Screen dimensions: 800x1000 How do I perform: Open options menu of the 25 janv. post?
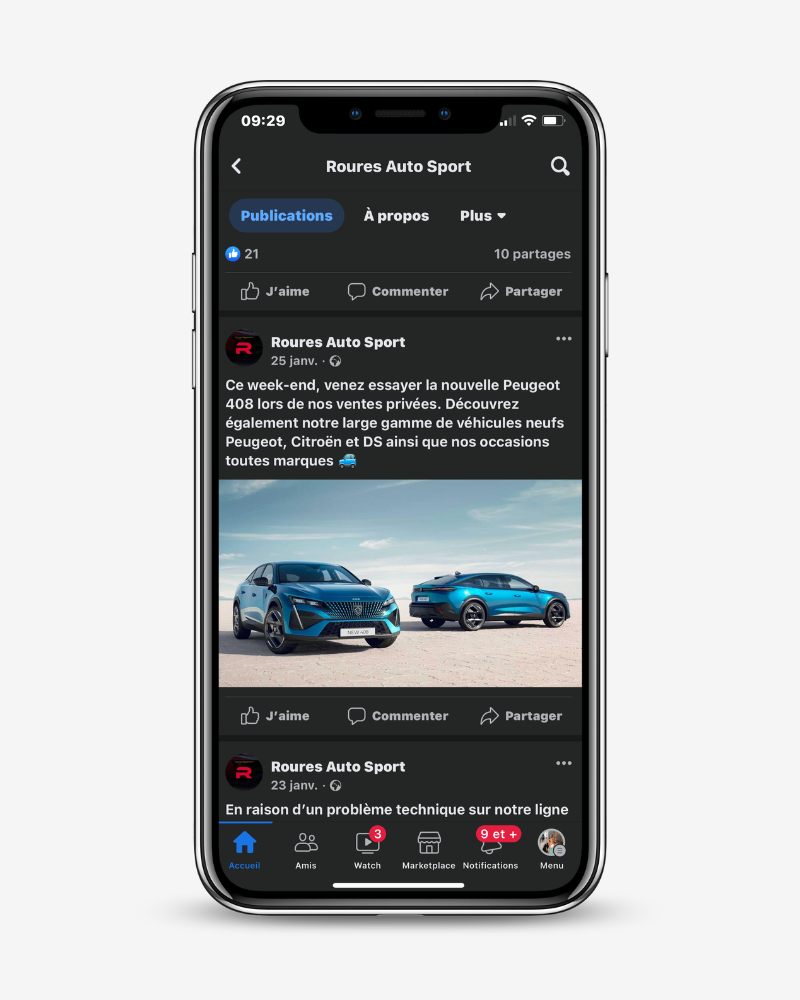(x=564, y=339)
